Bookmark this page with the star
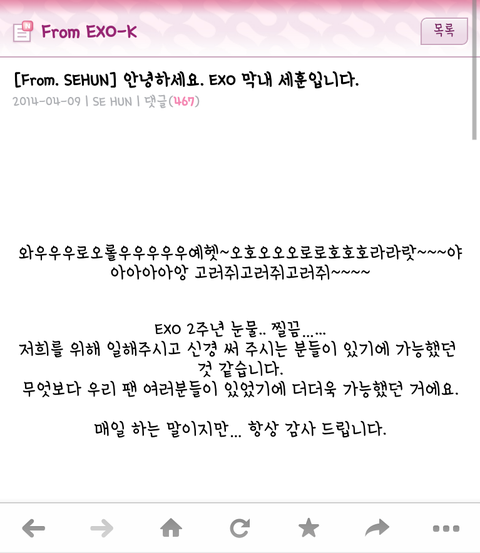 309,528
